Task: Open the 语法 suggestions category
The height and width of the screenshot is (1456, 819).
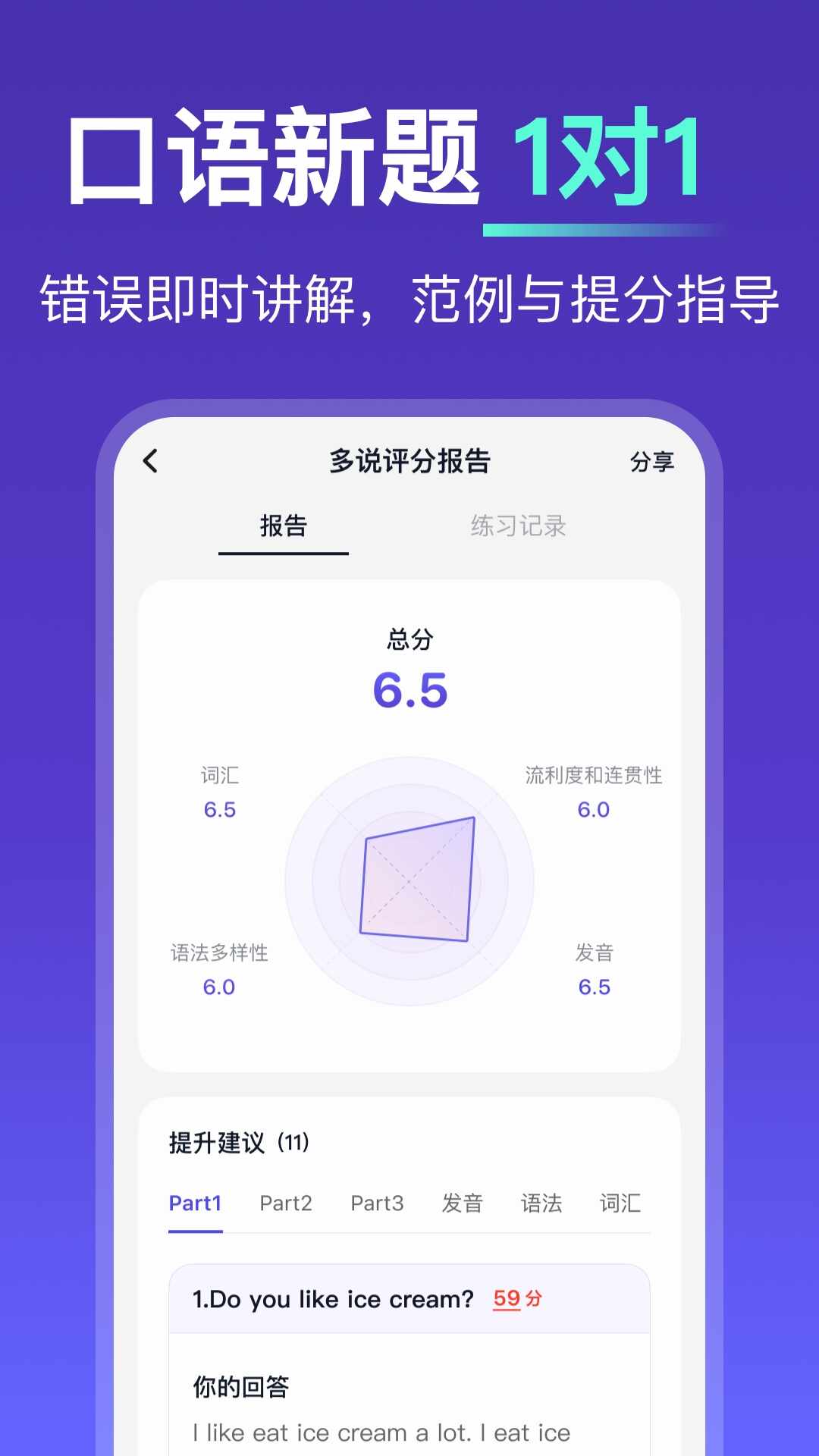Action: point(543,1203)
